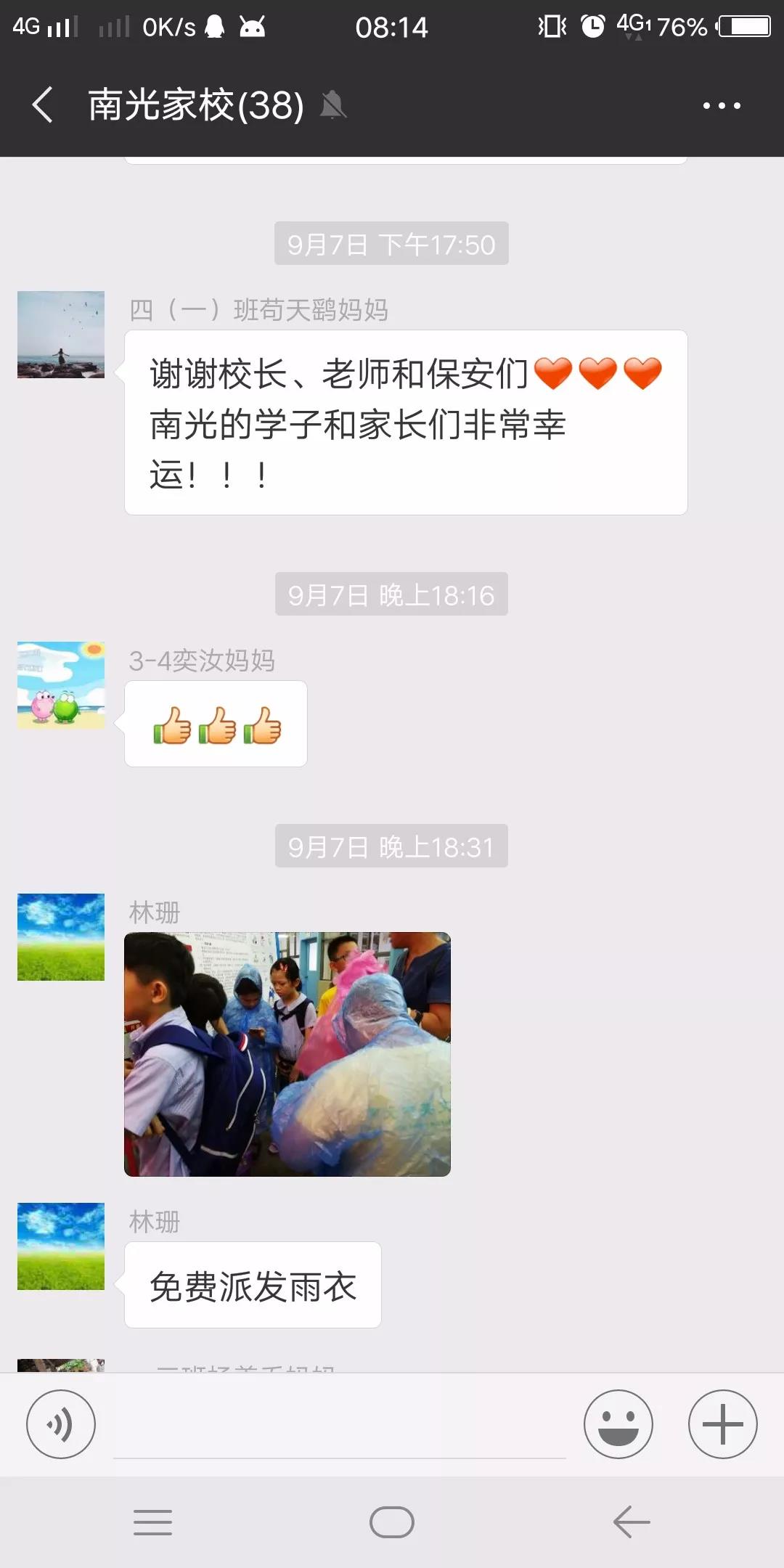This screenshot has width=784, height=1568.
Task: Tap the avatar of 3-4奕汝妈妈
Action: click(x=61, y=685)
